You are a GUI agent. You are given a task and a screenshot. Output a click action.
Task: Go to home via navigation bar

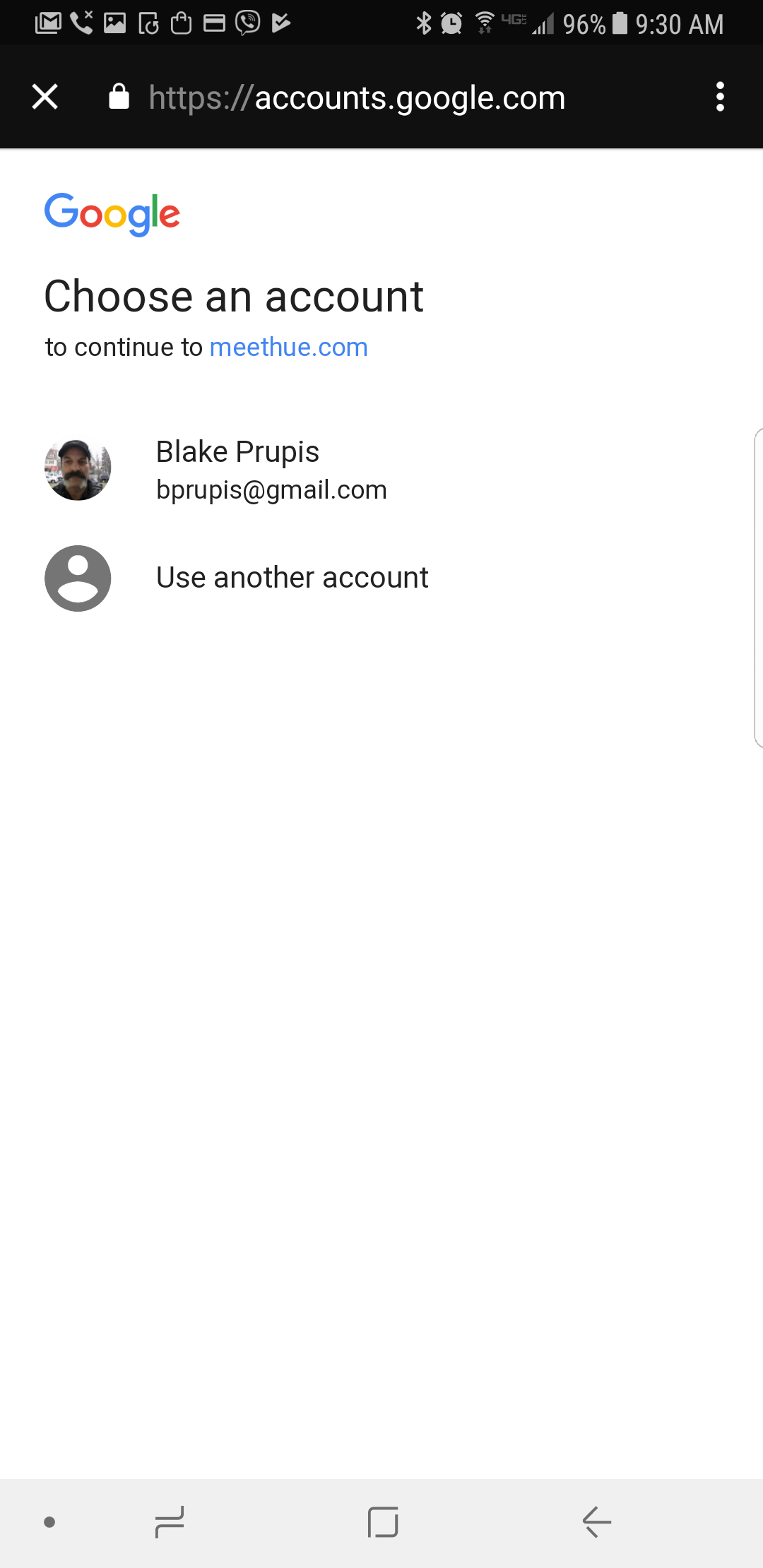tap(382, 1521)
